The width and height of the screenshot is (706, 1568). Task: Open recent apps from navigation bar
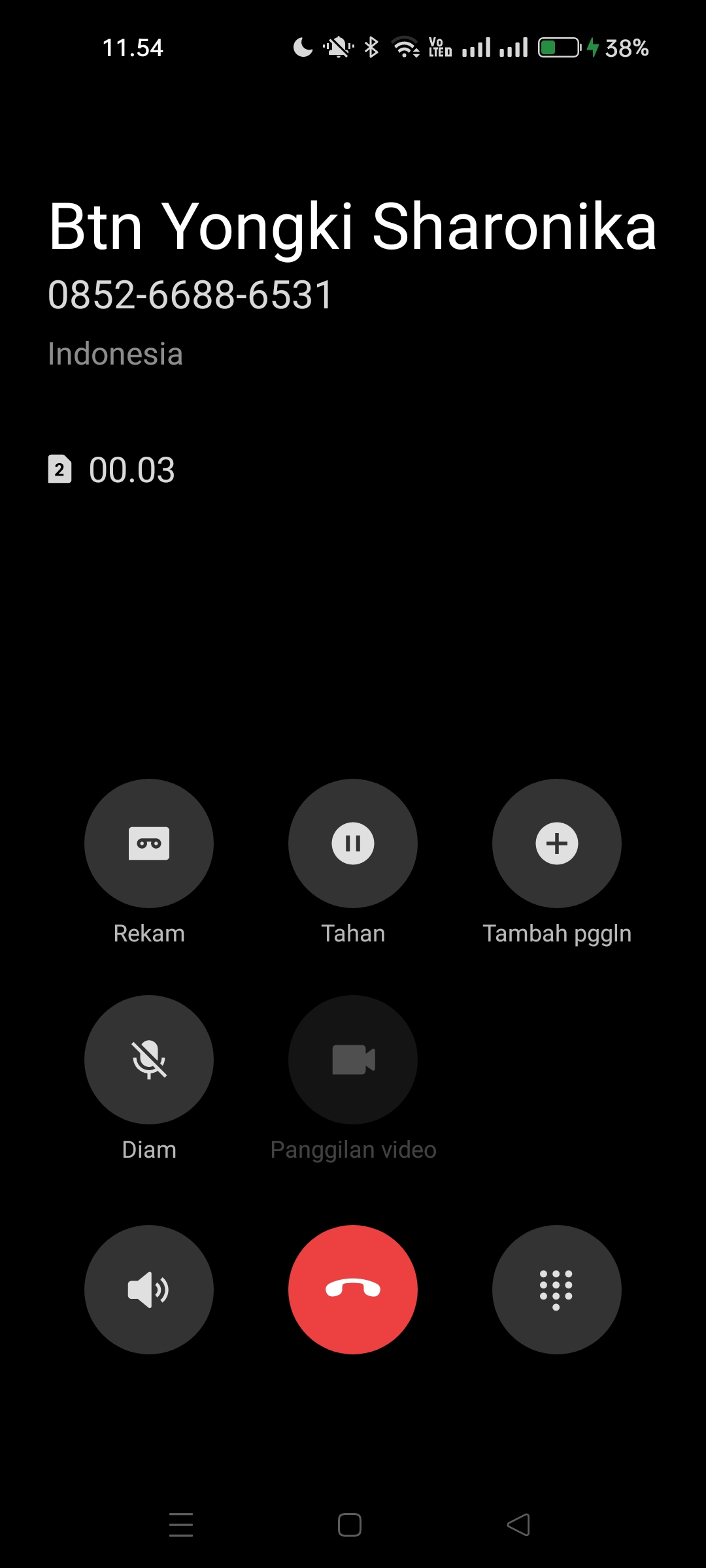coord(181,1525)
